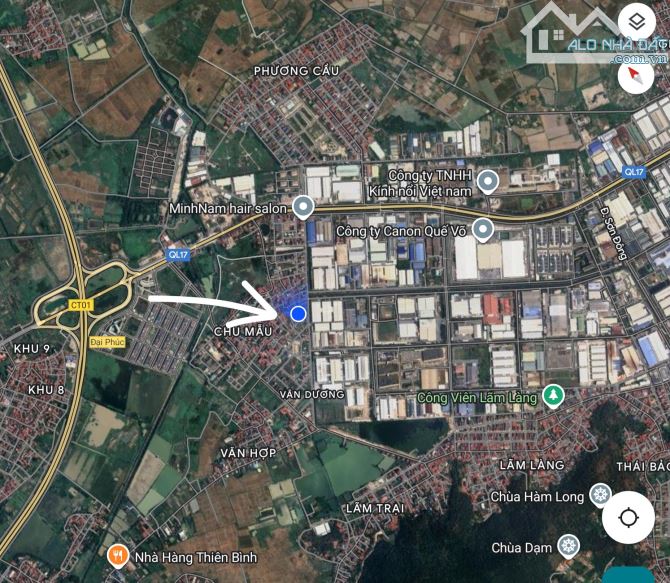This screenshot has width=670, height=583.
Task: Open the Công Viên Lâm Làng park pin
Action: [x=554, y=397]
